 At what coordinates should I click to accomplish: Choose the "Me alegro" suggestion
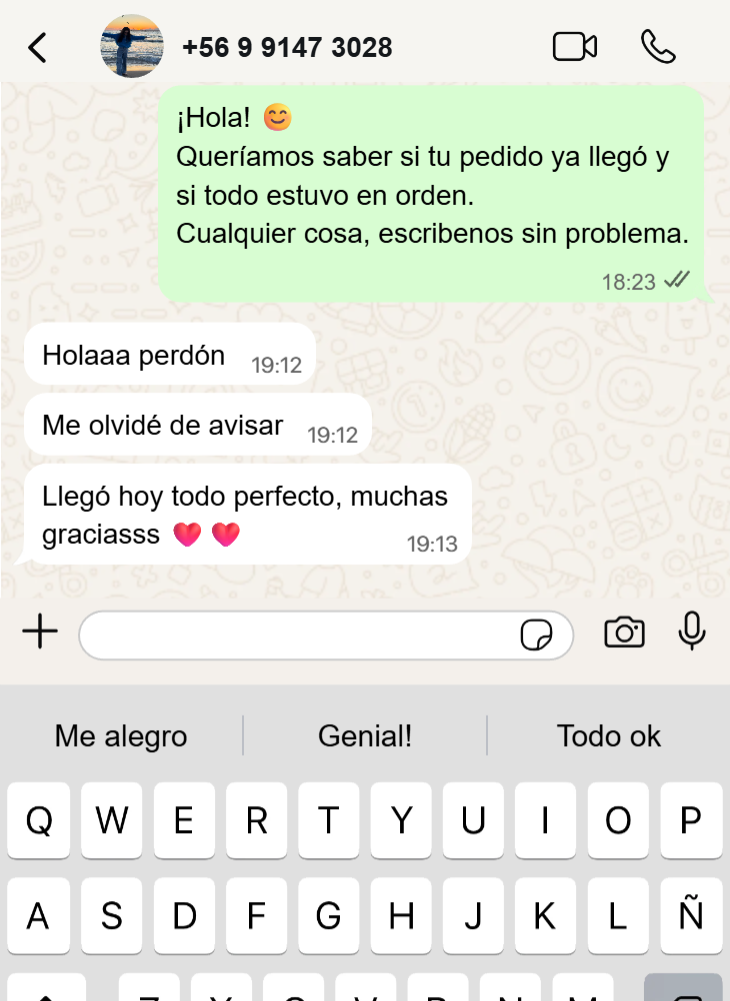pyautogui.click(x=121, y=737)
